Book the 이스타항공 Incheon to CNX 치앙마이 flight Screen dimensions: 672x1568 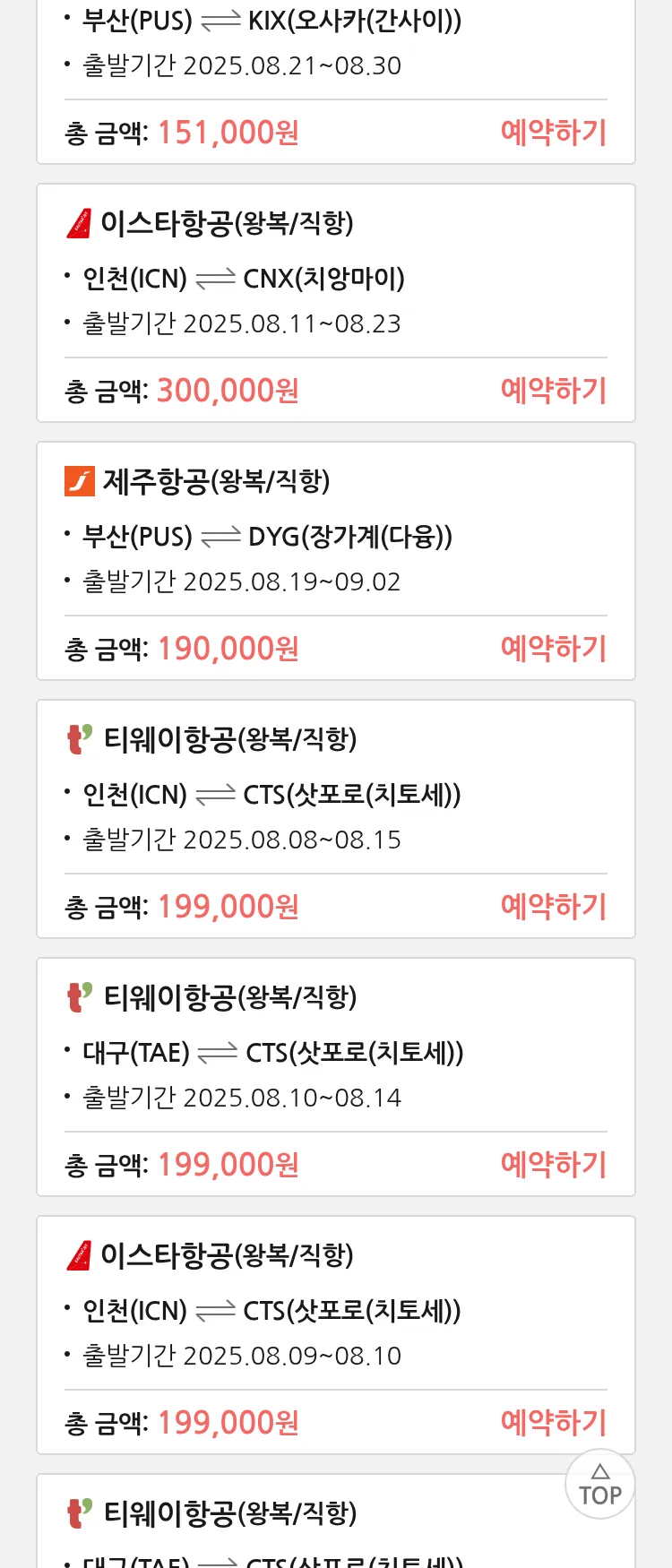point(553,391)
